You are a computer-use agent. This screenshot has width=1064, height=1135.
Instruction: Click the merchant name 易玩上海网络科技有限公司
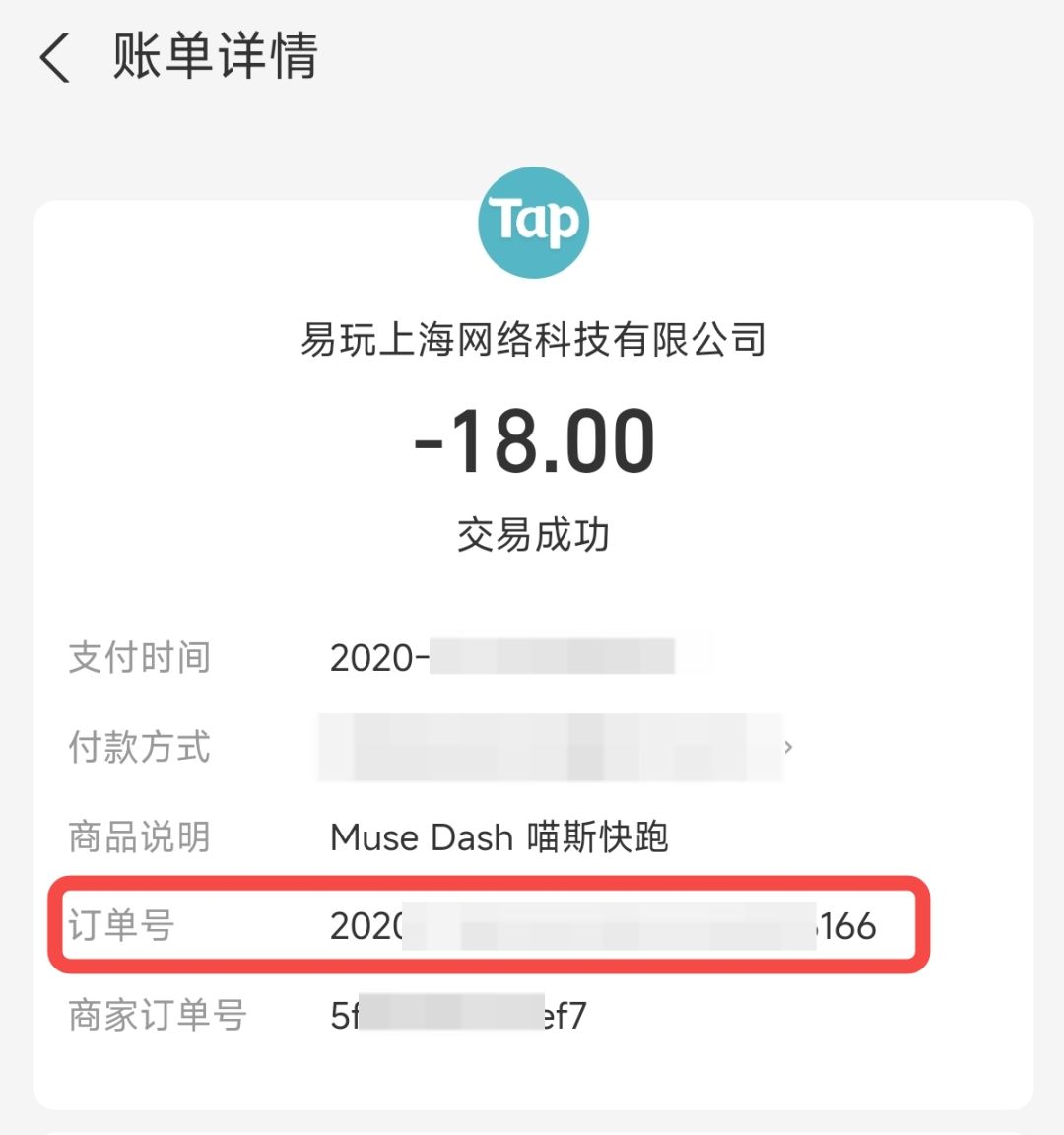[534, 341]
